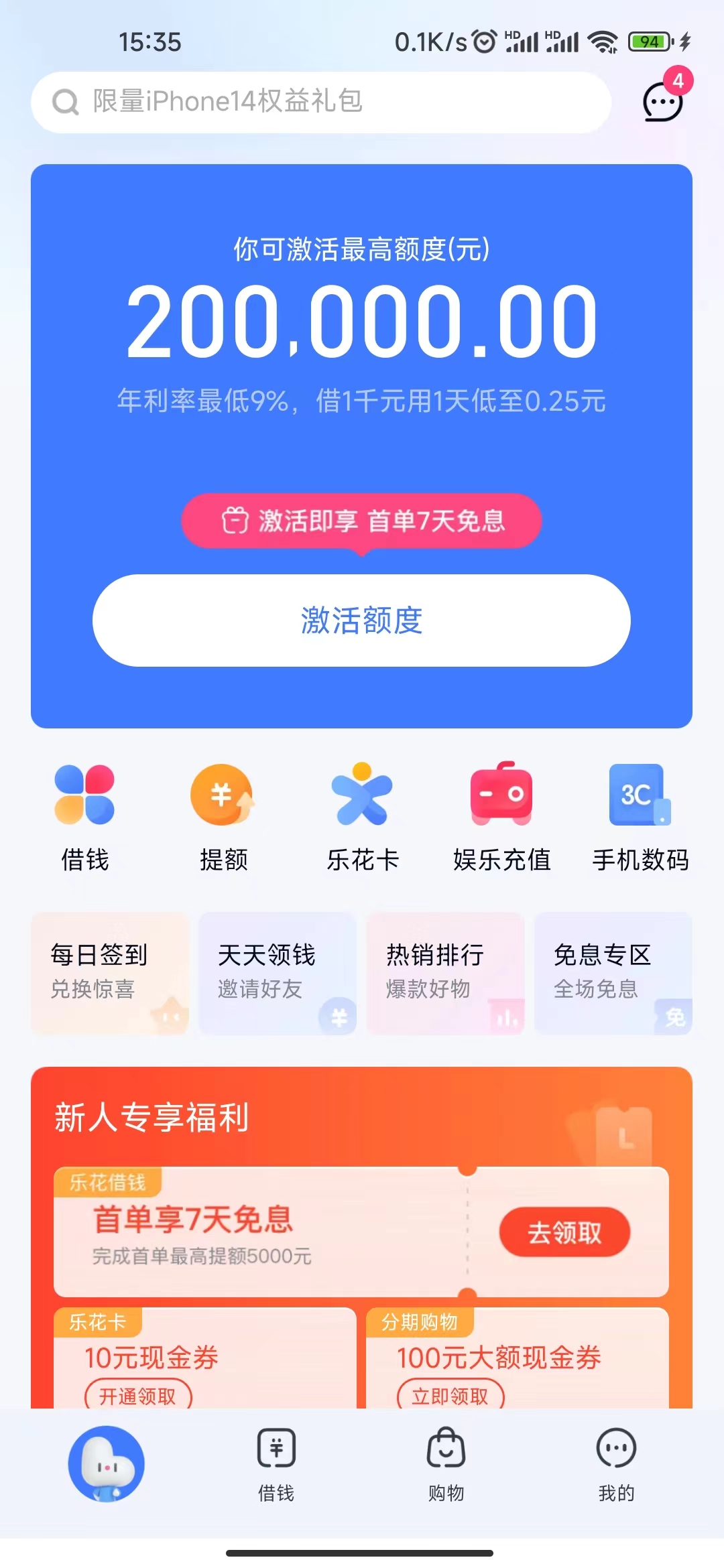
Task: Open the 每日签到 card
Action: 110,972
